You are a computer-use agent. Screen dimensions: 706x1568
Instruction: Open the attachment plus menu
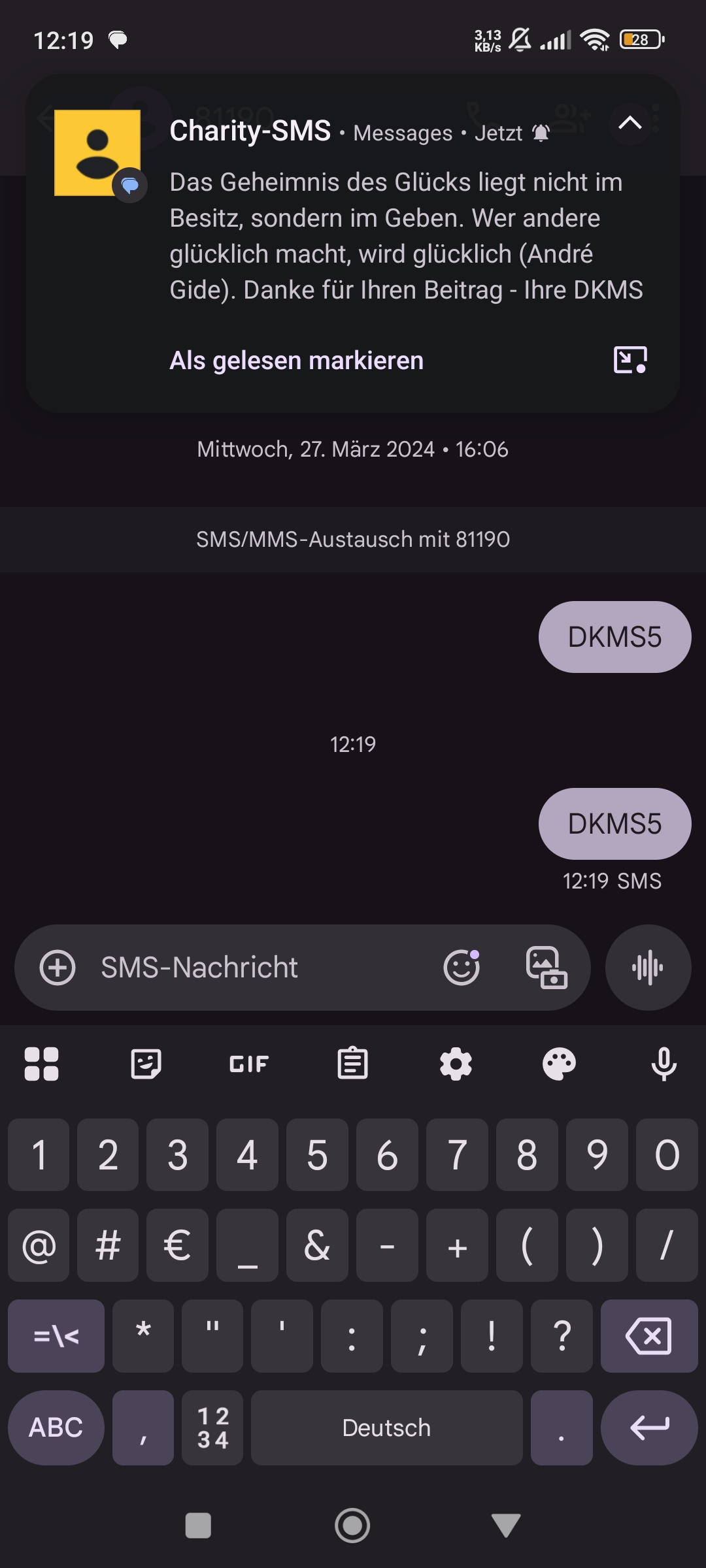[58, 968]
